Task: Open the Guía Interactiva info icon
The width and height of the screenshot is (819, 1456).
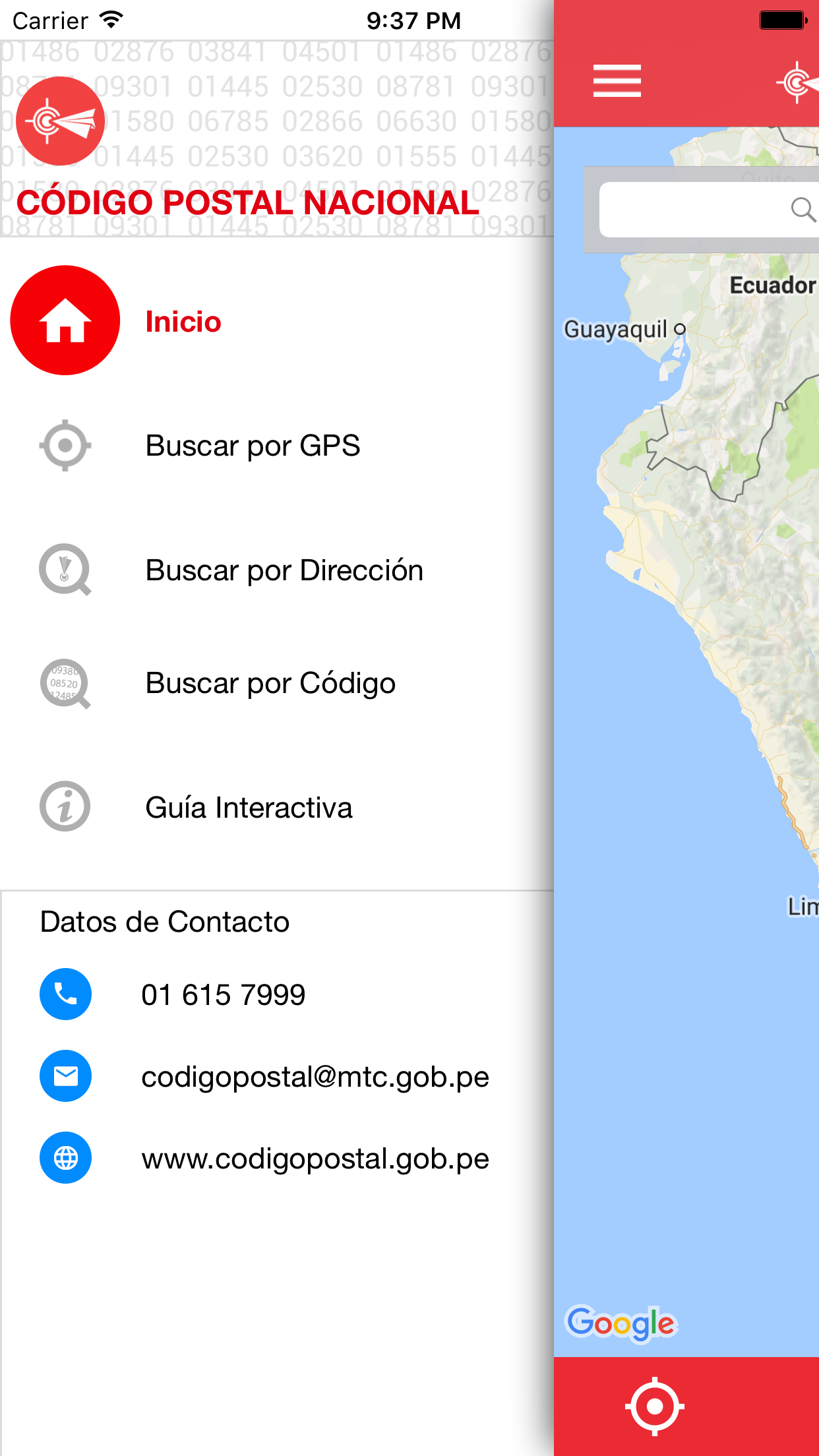Action: coord(64,806)
